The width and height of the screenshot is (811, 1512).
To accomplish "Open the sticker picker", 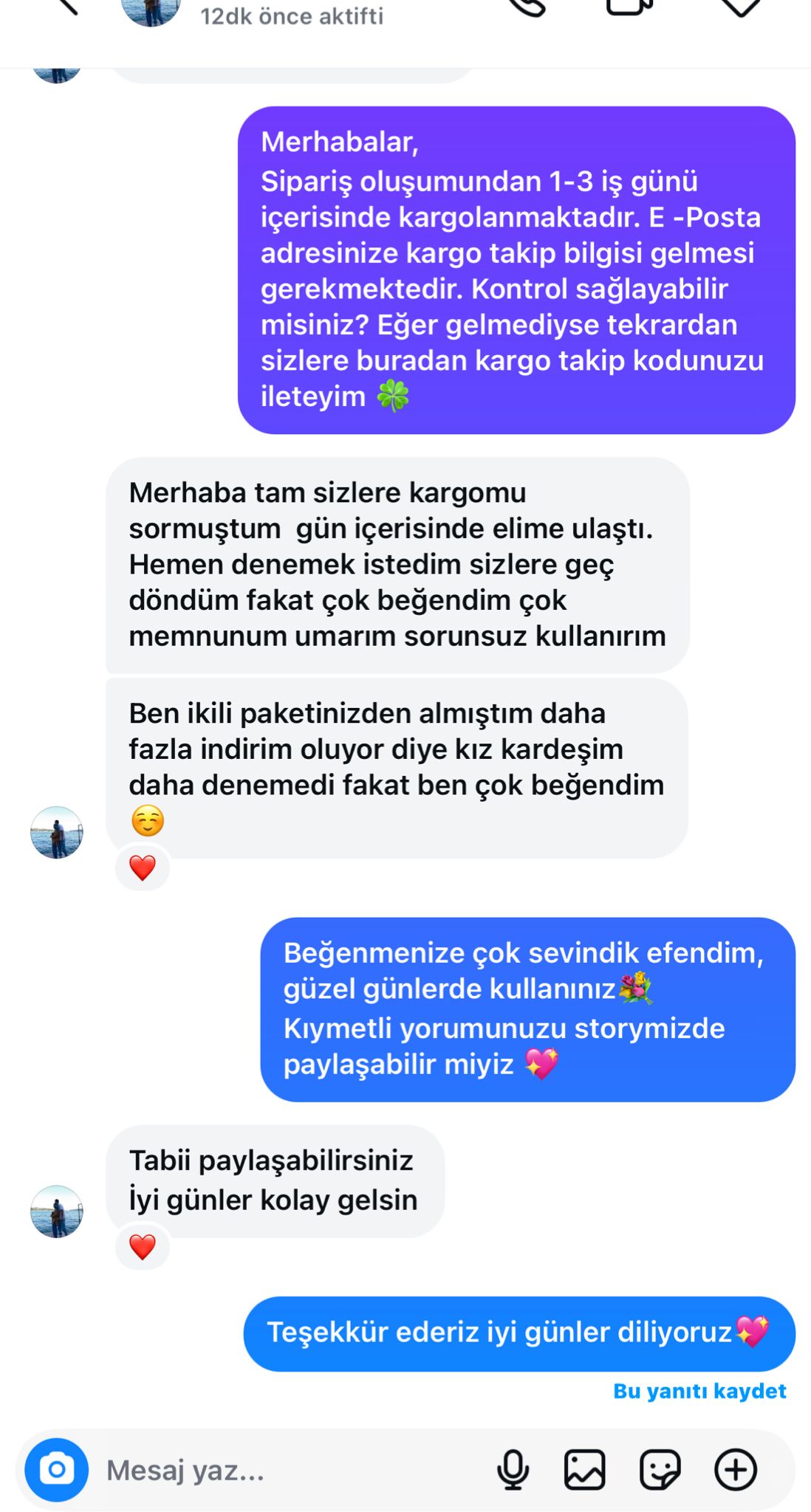I will click(660, 1469).
